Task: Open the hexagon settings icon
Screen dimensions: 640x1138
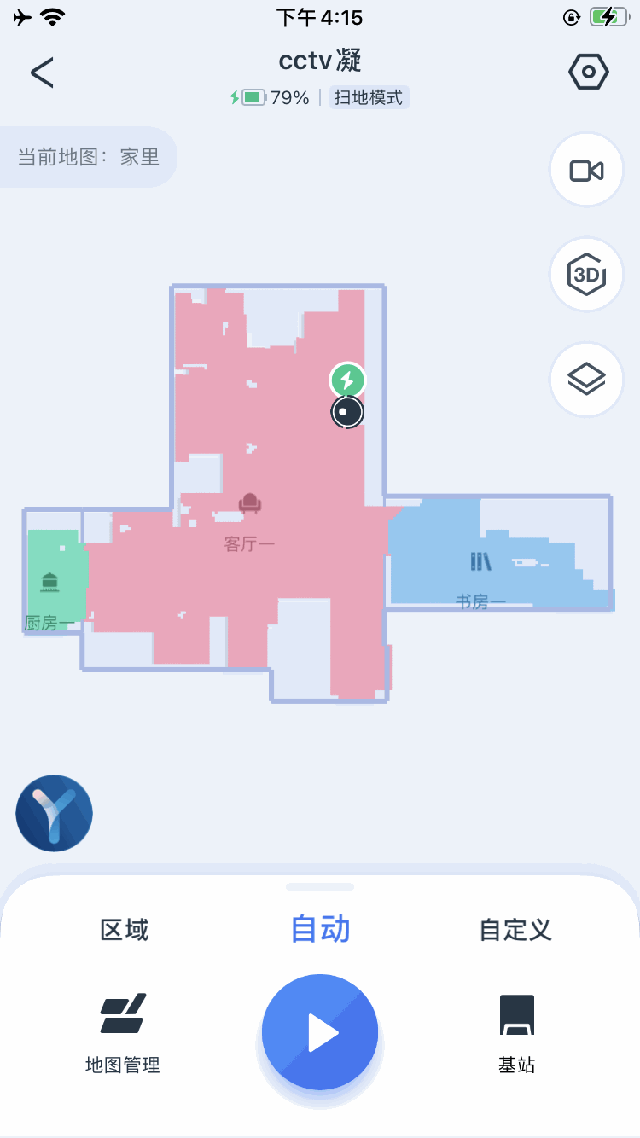Action: 588,72
